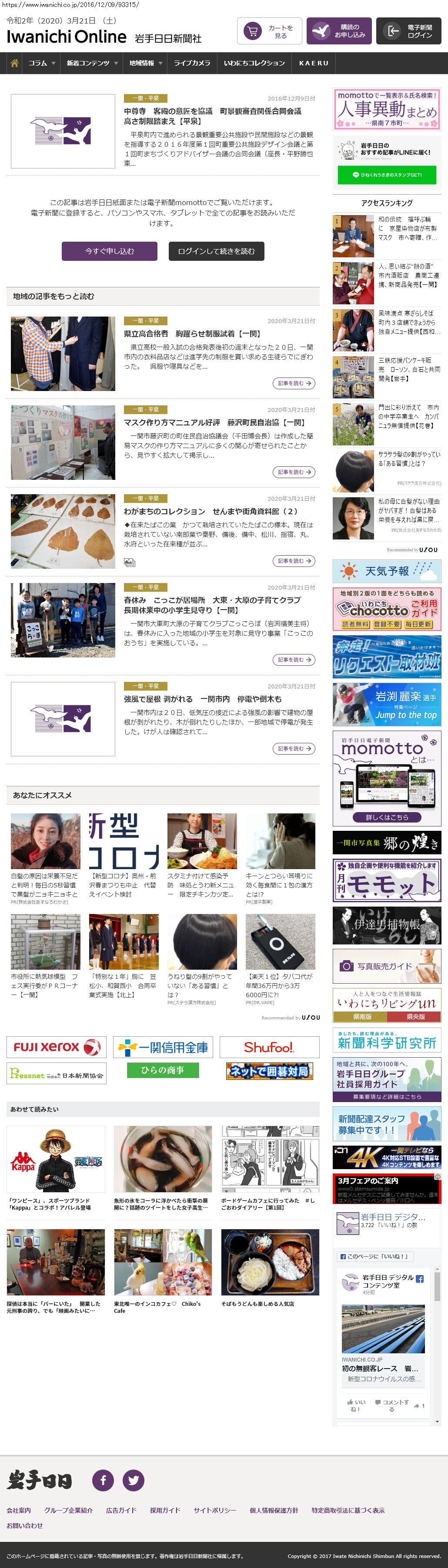Read more on 県立高合格者 制服試着 article
Viewport: 448px width, 1568px height.
(x=294, y=384)
